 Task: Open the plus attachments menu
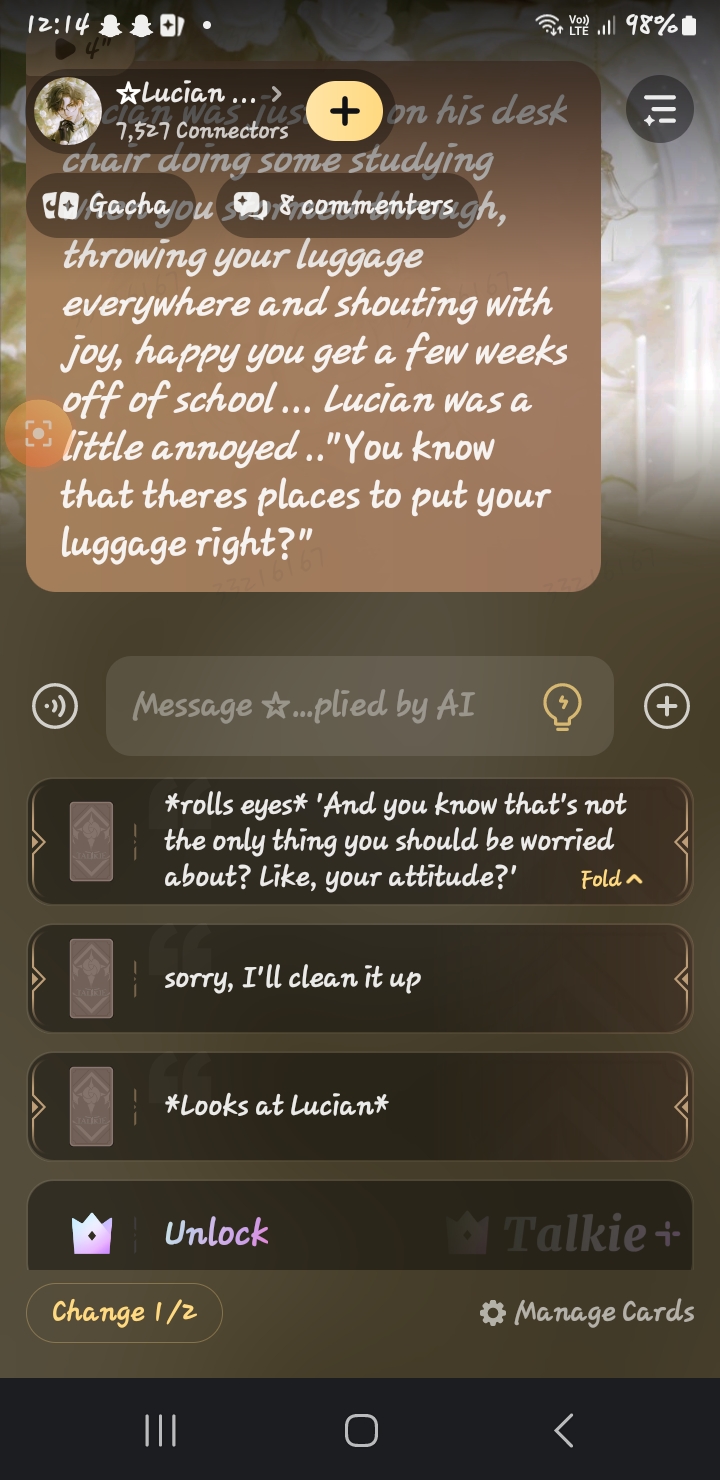666,706
